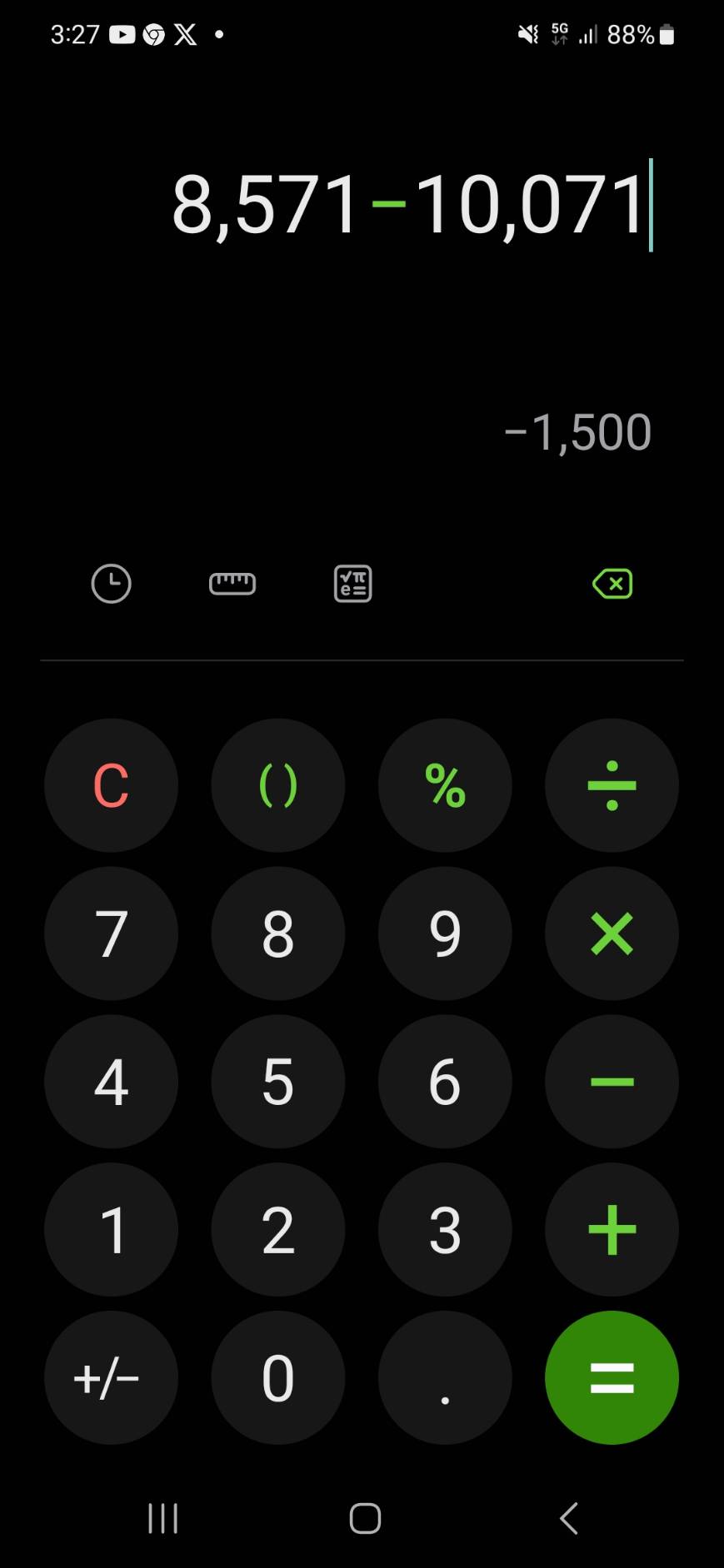This screenshot has height=1568, width=724.
Task: Select the minus operator key
Action: pos(612,1082)
